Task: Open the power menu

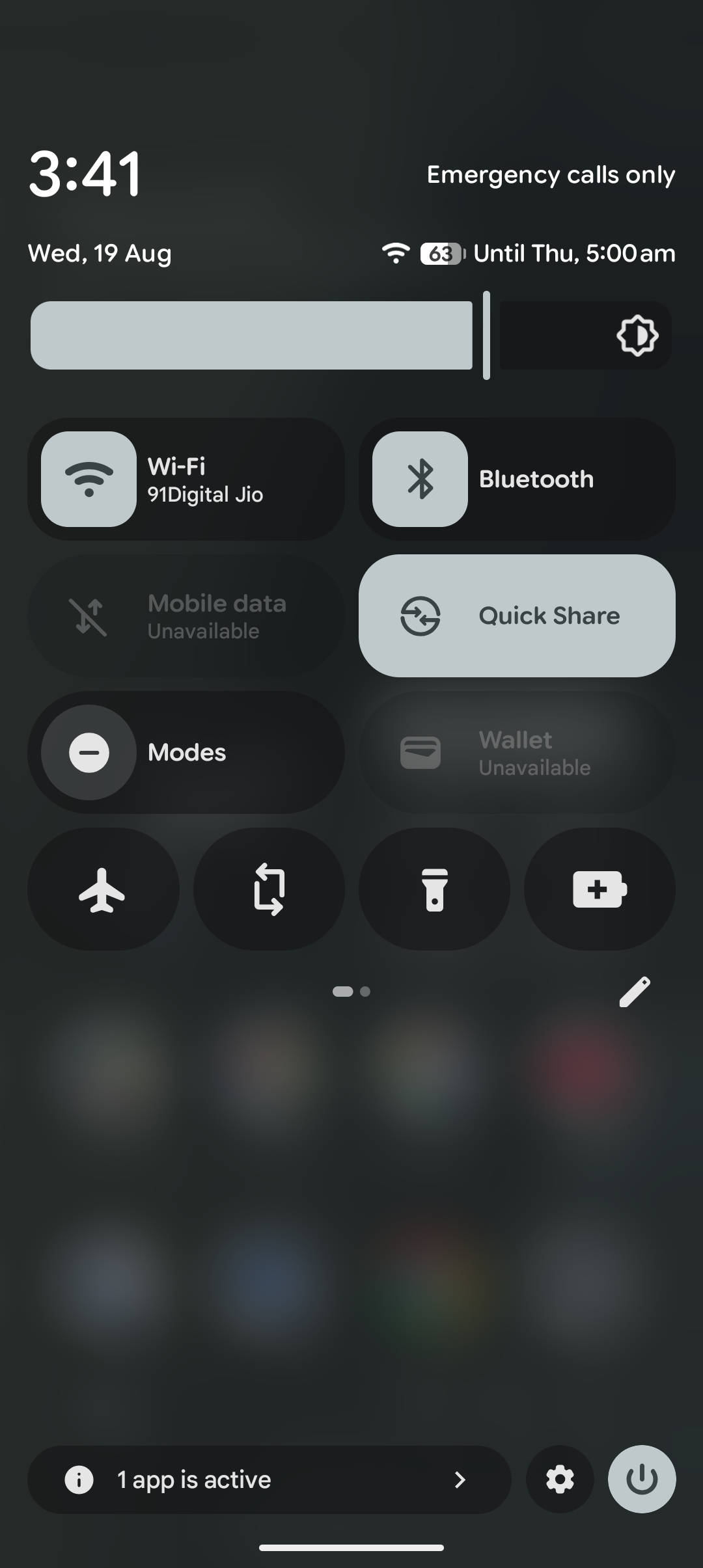Action: 642,1480
